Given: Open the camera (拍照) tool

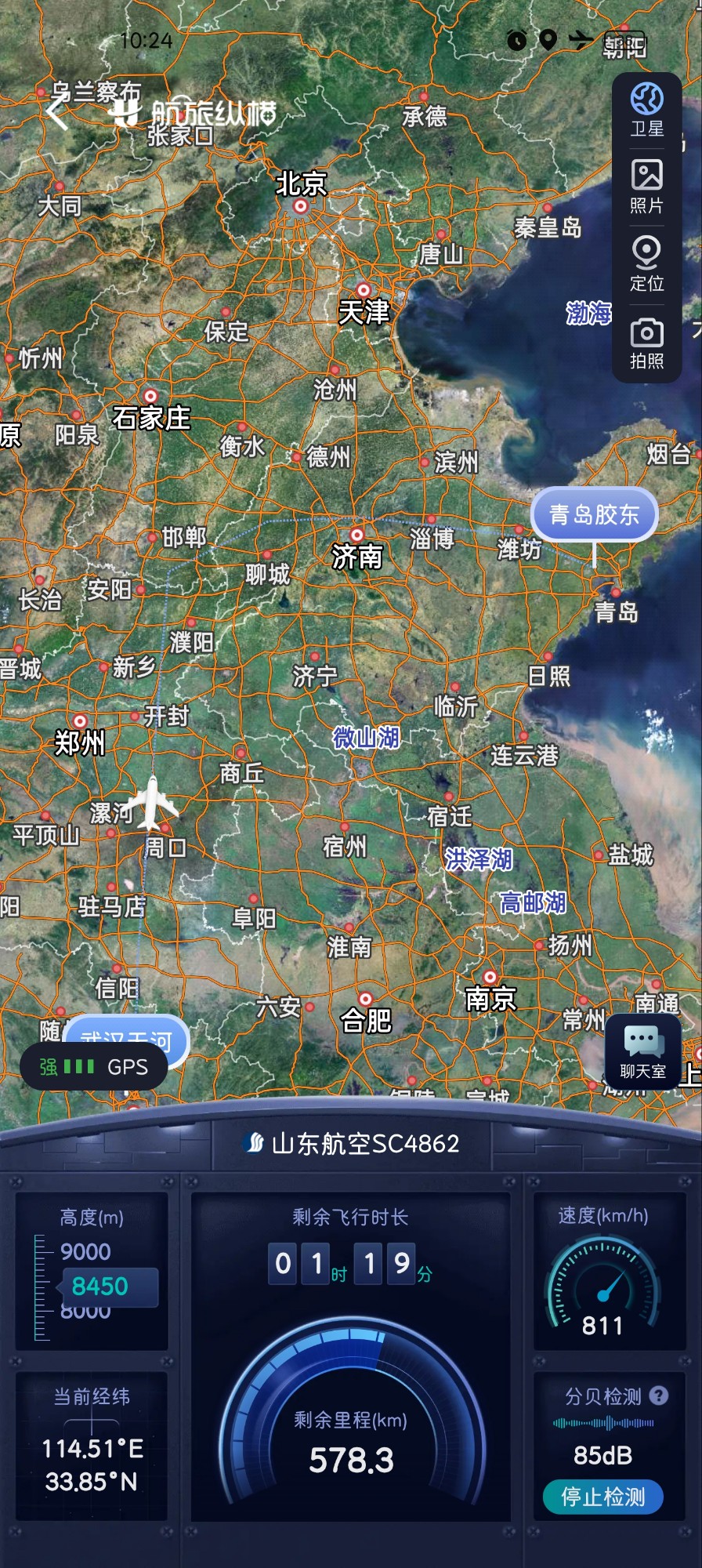Looking at the screenshot, I should click(646, 343).
